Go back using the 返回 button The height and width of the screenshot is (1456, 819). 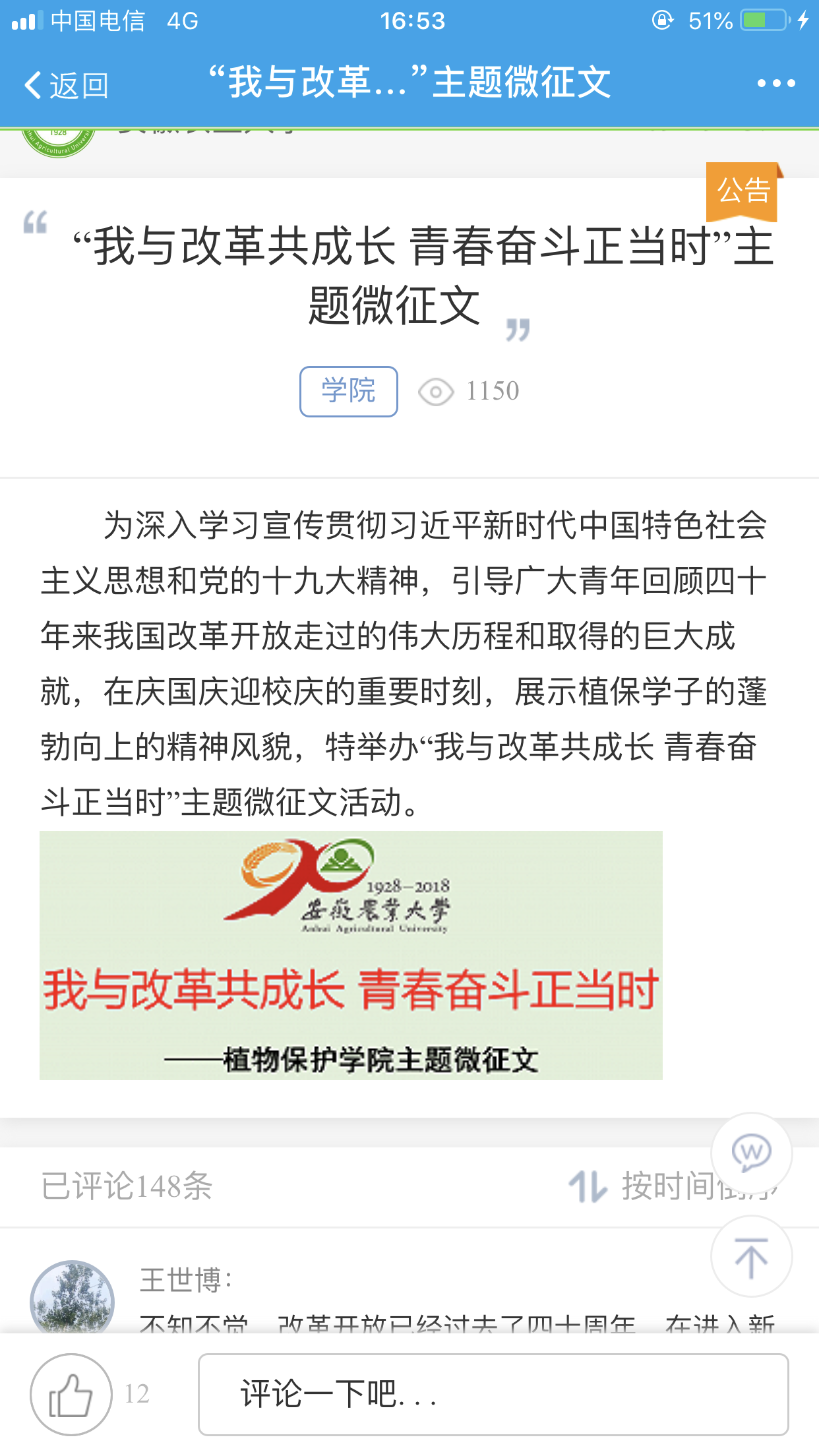point(67,85)
